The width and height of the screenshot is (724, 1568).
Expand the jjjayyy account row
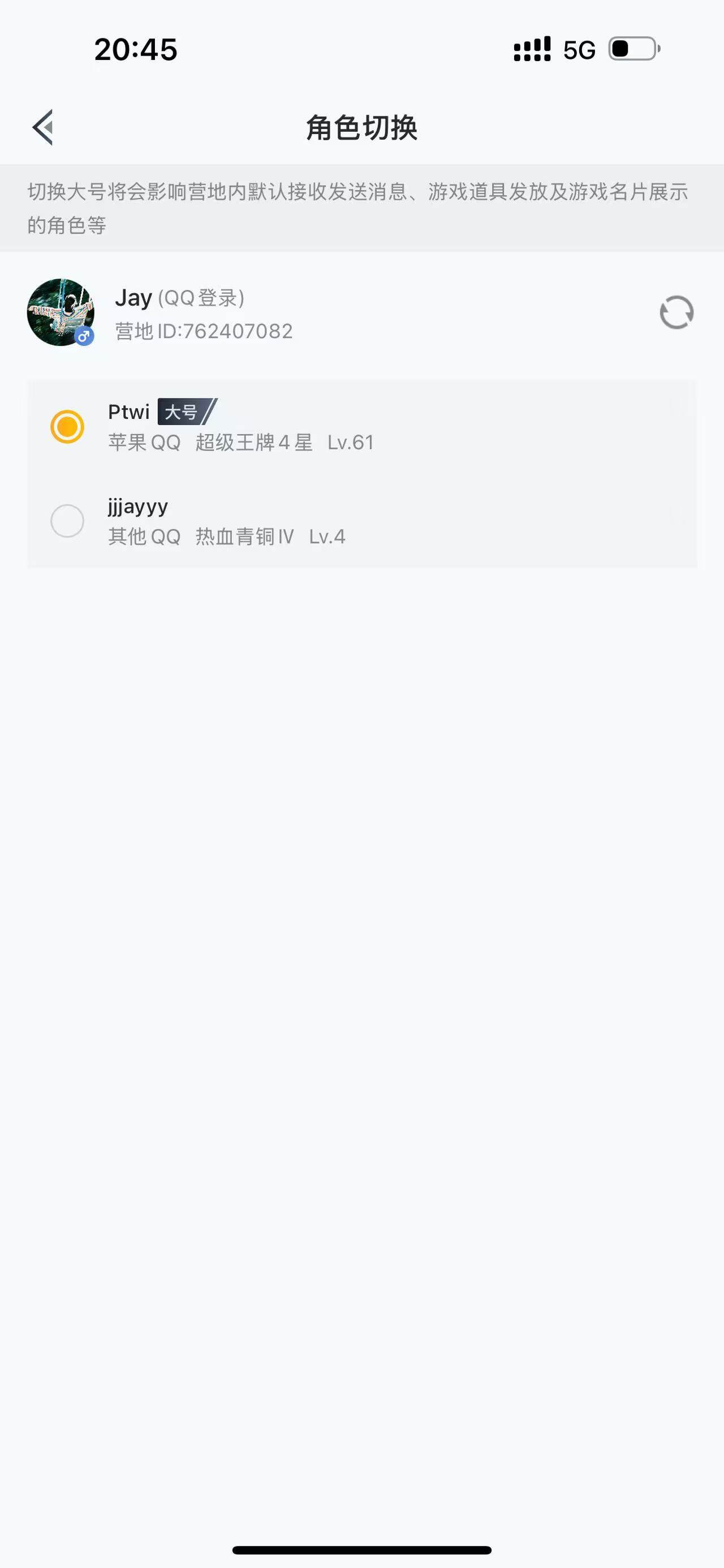click(361, 521)
